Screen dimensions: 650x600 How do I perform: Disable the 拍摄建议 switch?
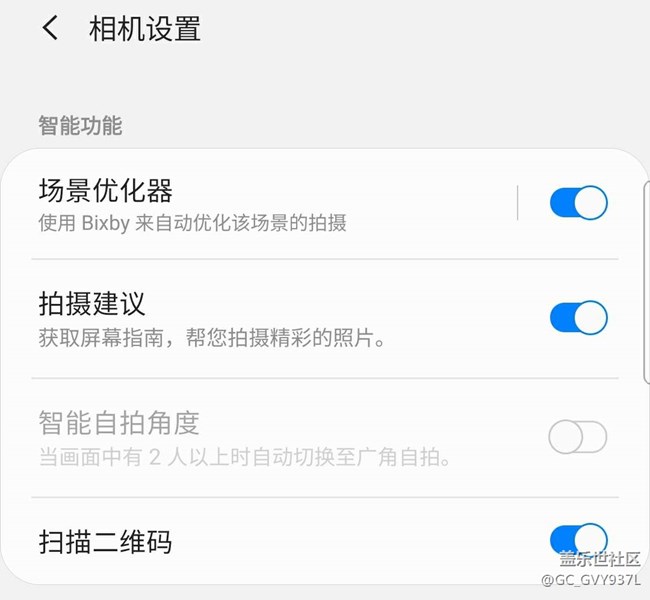click(x=578, y=318)
